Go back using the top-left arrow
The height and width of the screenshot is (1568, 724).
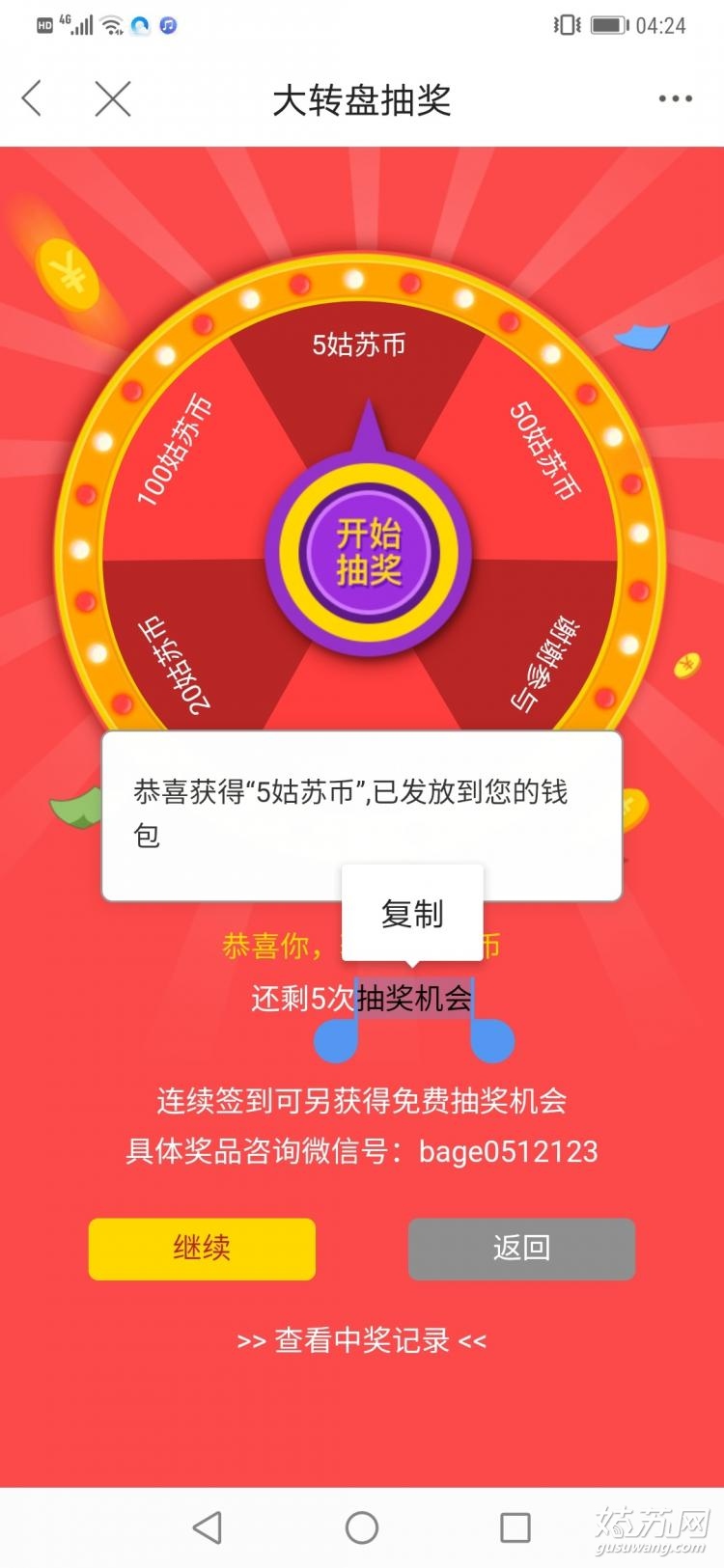click(x=32, y=98)
